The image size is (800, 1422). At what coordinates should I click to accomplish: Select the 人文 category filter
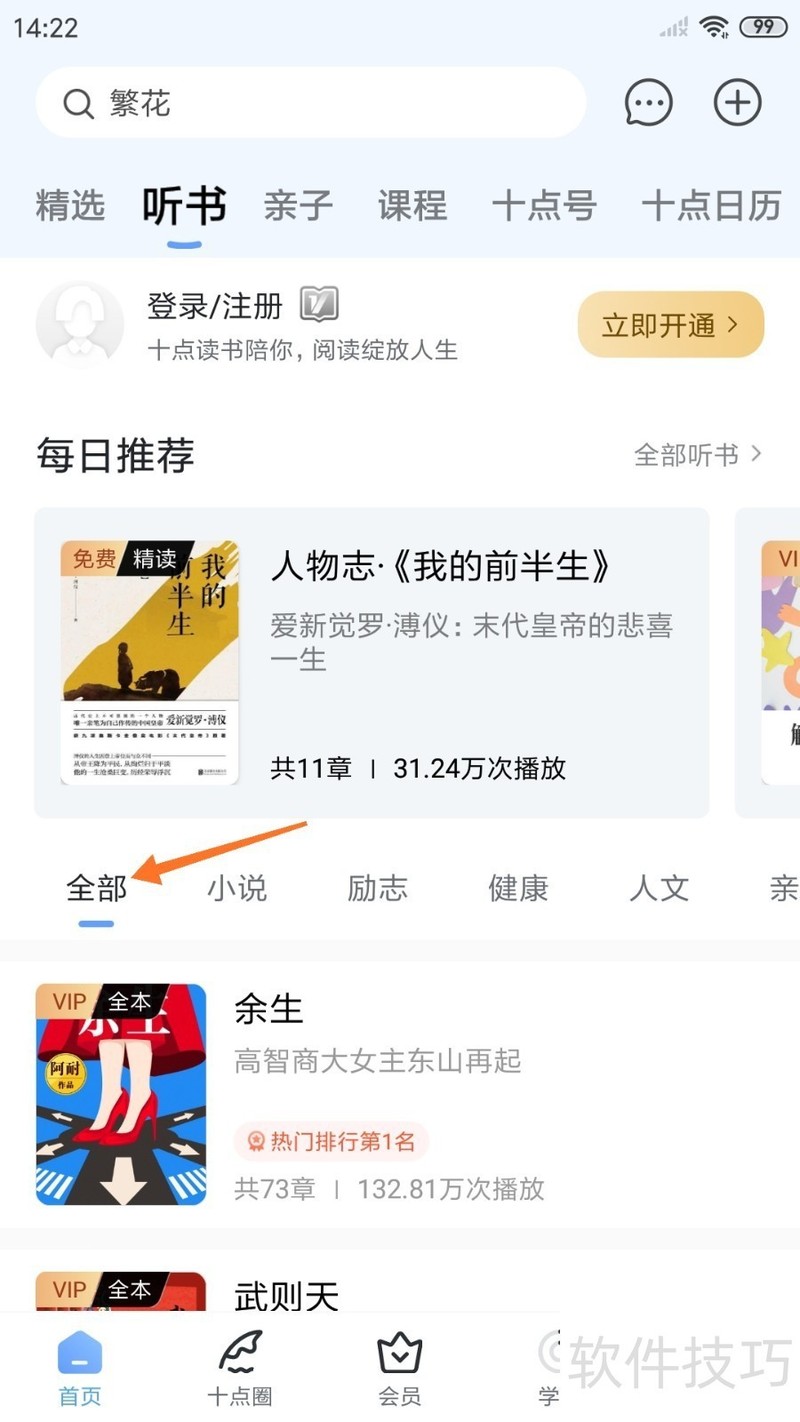click(659, 888)
